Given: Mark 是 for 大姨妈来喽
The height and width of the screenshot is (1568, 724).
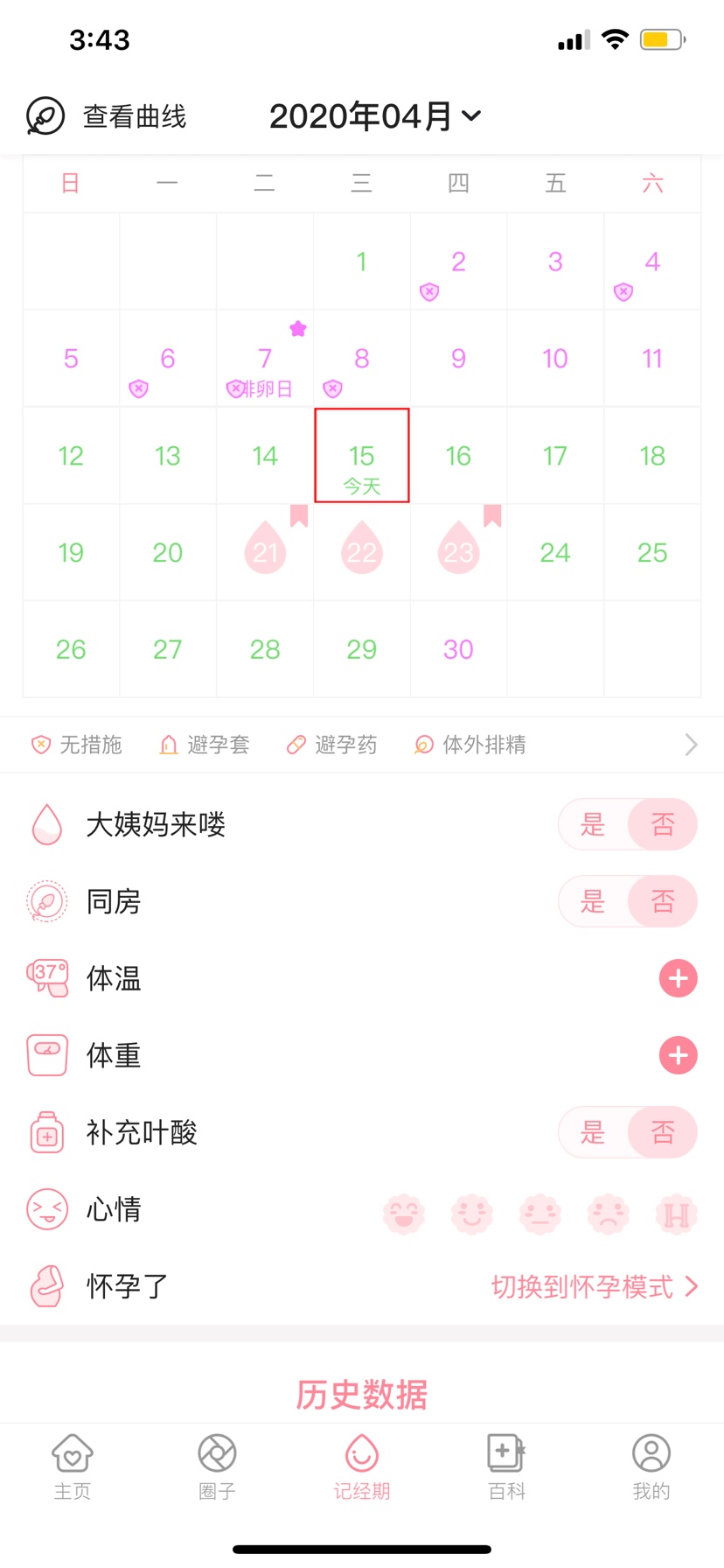Looking at the screenshot, I should pyautogui.click(x=593, y=824).
